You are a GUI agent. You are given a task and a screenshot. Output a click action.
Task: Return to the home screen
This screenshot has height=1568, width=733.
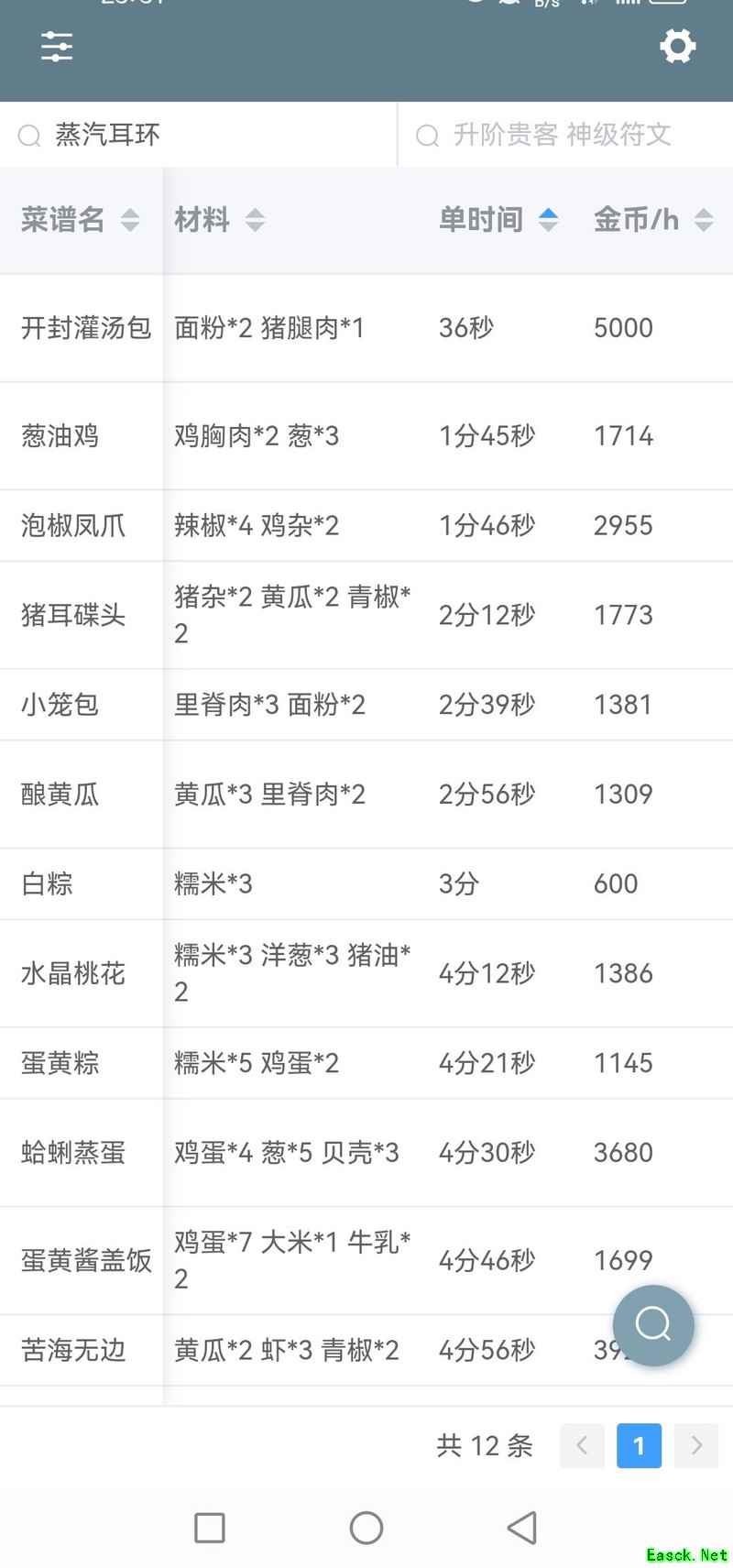[366, 1528]
